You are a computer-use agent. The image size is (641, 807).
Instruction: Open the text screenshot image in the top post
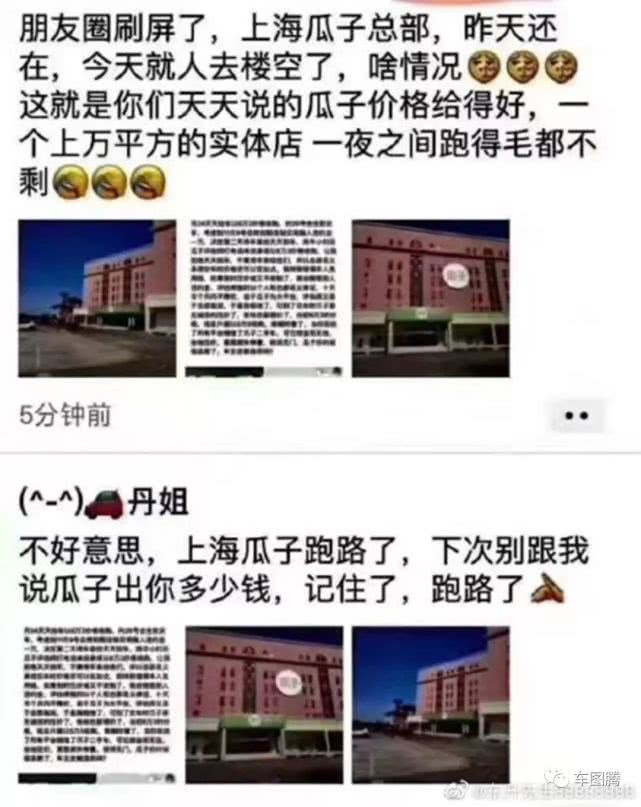(264, 298)
